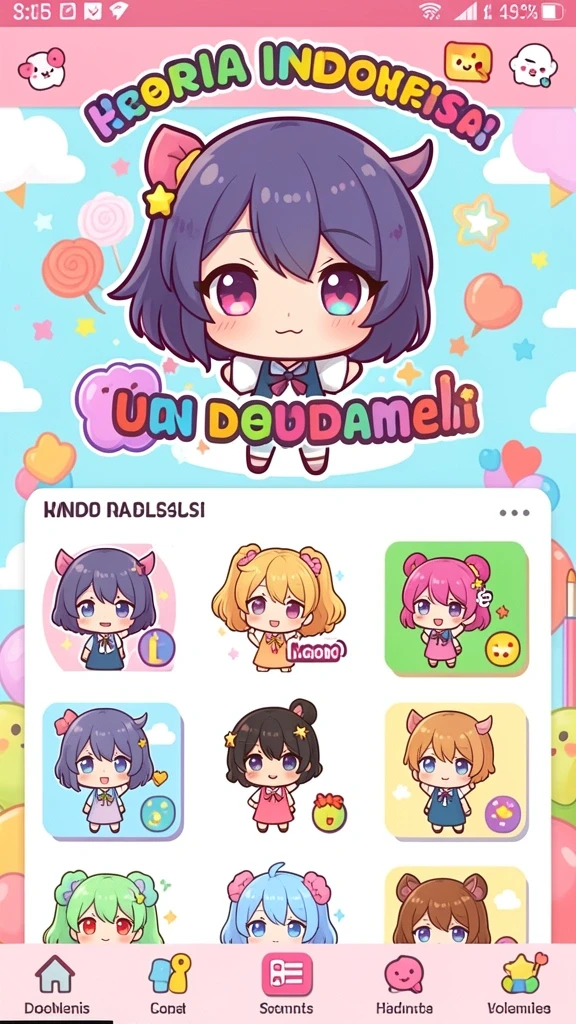The width and height of the screenshot is (576, 1024).
Task: Tap the yellow smiley icon in the header
Action: tap(468, 62)
